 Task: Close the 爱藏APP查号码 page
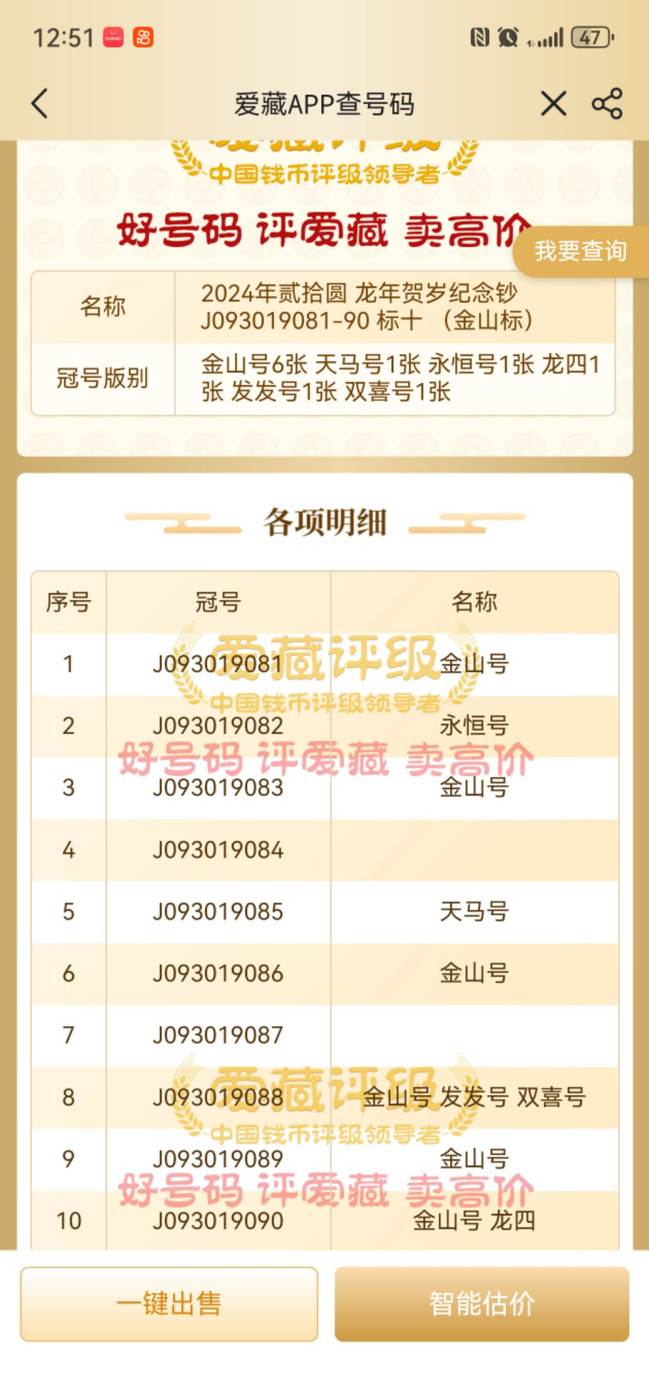click(x=553, y=104)
